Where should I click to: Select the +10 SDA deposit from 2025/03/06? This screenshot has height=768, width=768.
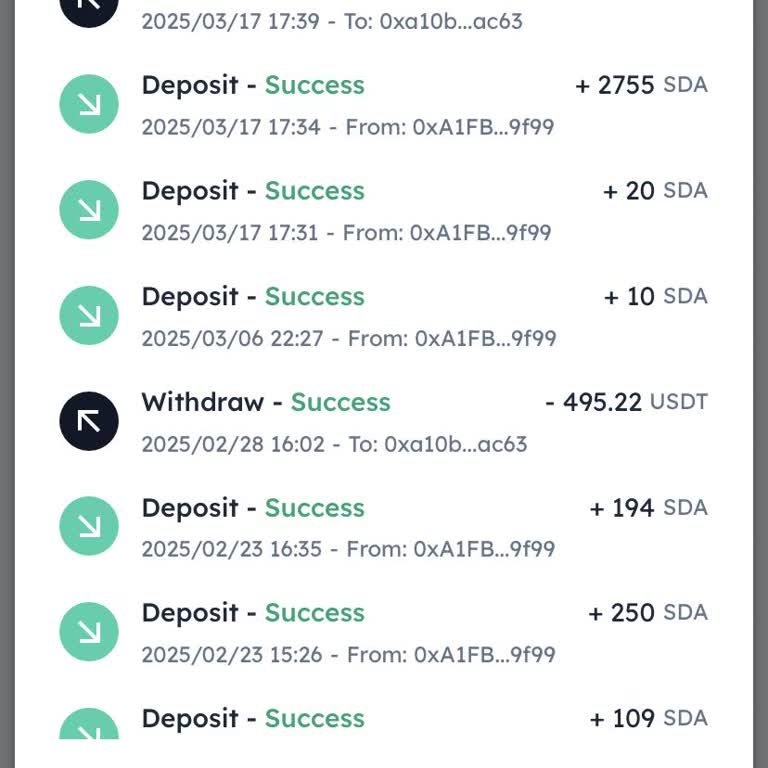[x=384, y=317]
